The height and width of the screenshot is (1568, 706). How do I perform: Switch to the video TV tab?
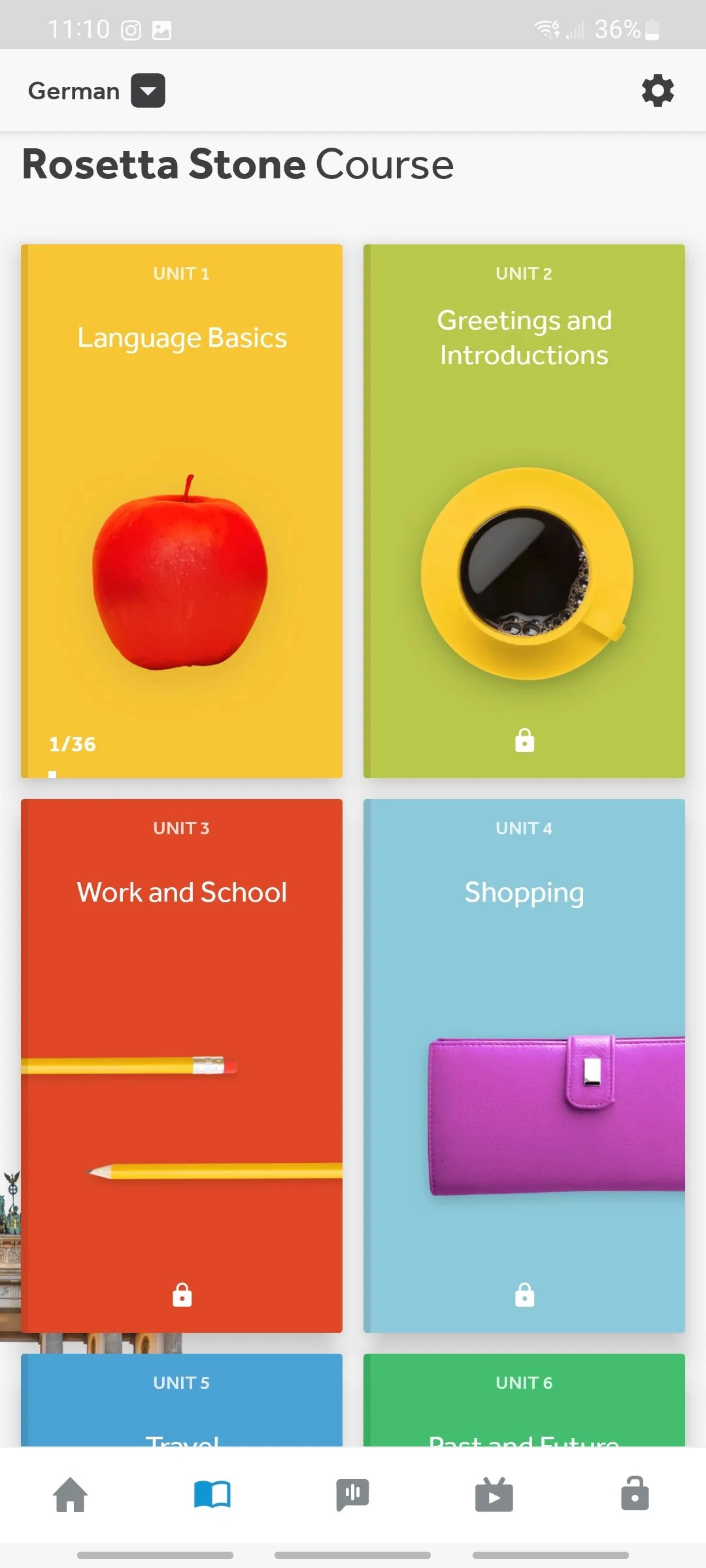pyautogui.click(x=494, y=1495)
